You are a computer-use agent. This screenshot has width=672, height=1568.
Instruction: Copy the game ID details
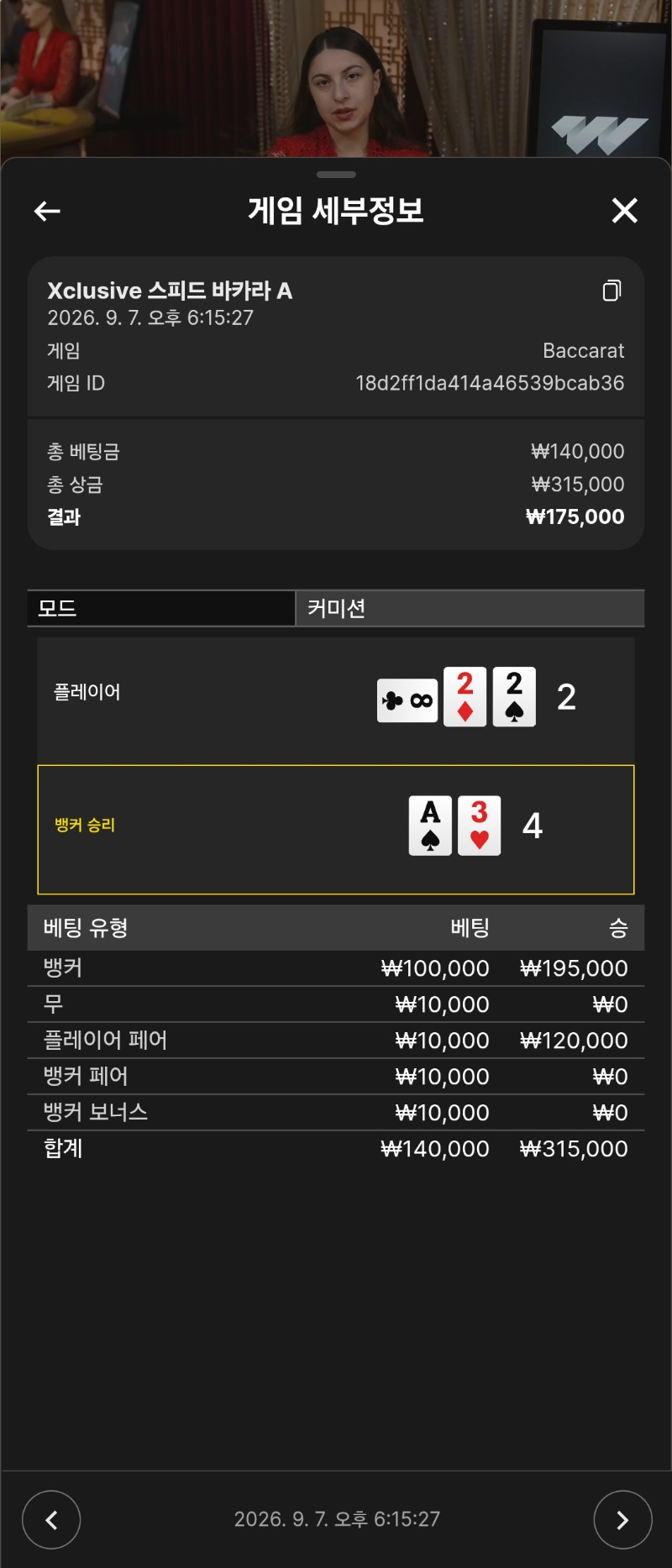click(612, 291)
